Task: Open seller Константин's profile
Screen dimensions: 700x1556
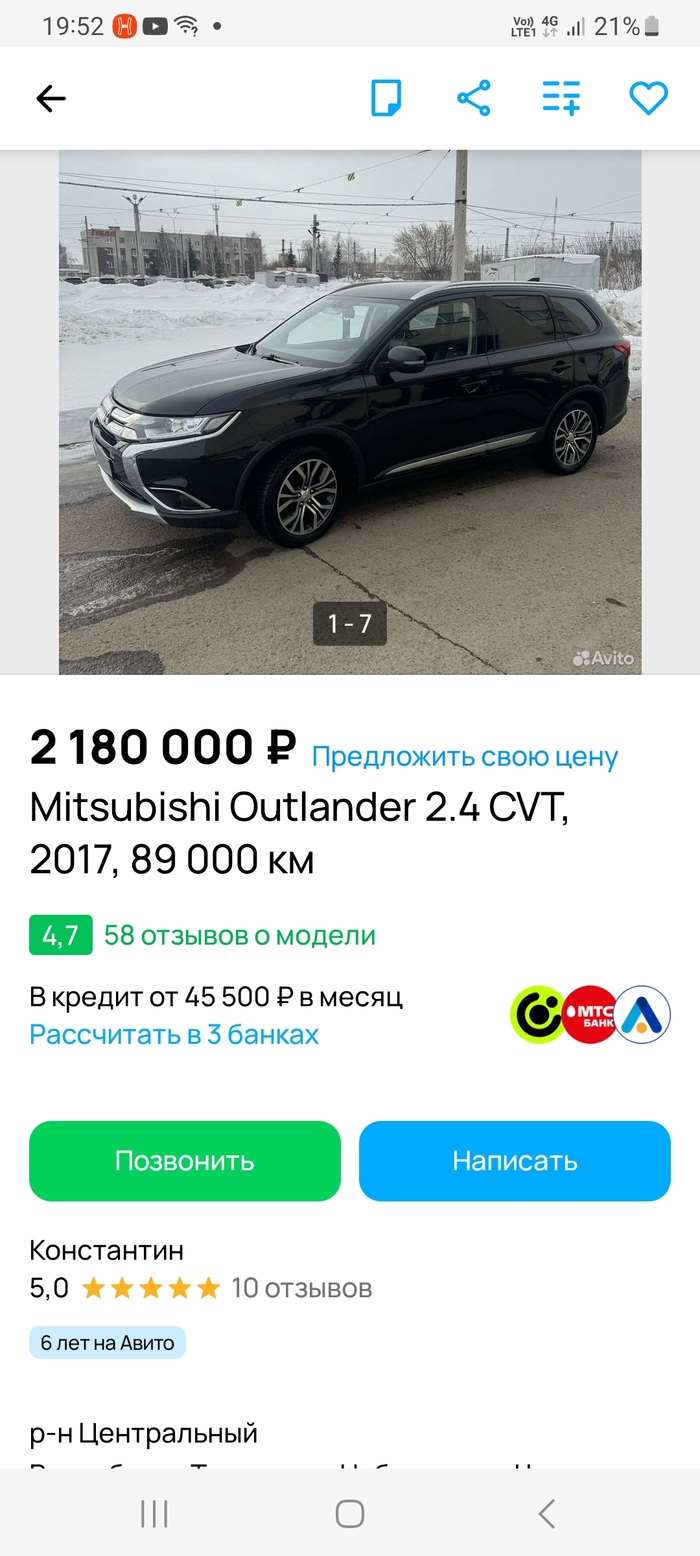Action: (107, 1250)
